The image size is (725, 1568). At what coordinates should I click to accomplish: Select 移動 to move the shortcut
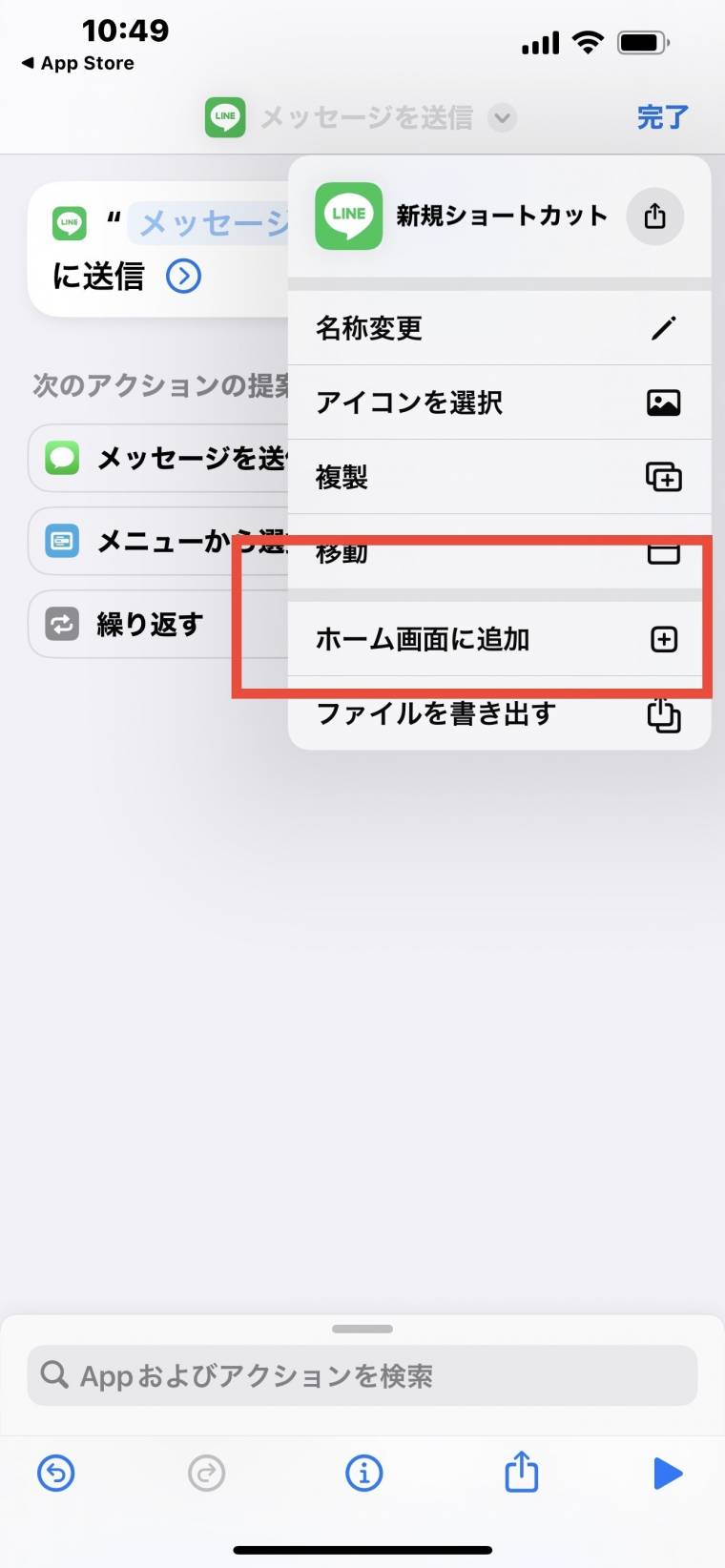(x=499, y=551)
